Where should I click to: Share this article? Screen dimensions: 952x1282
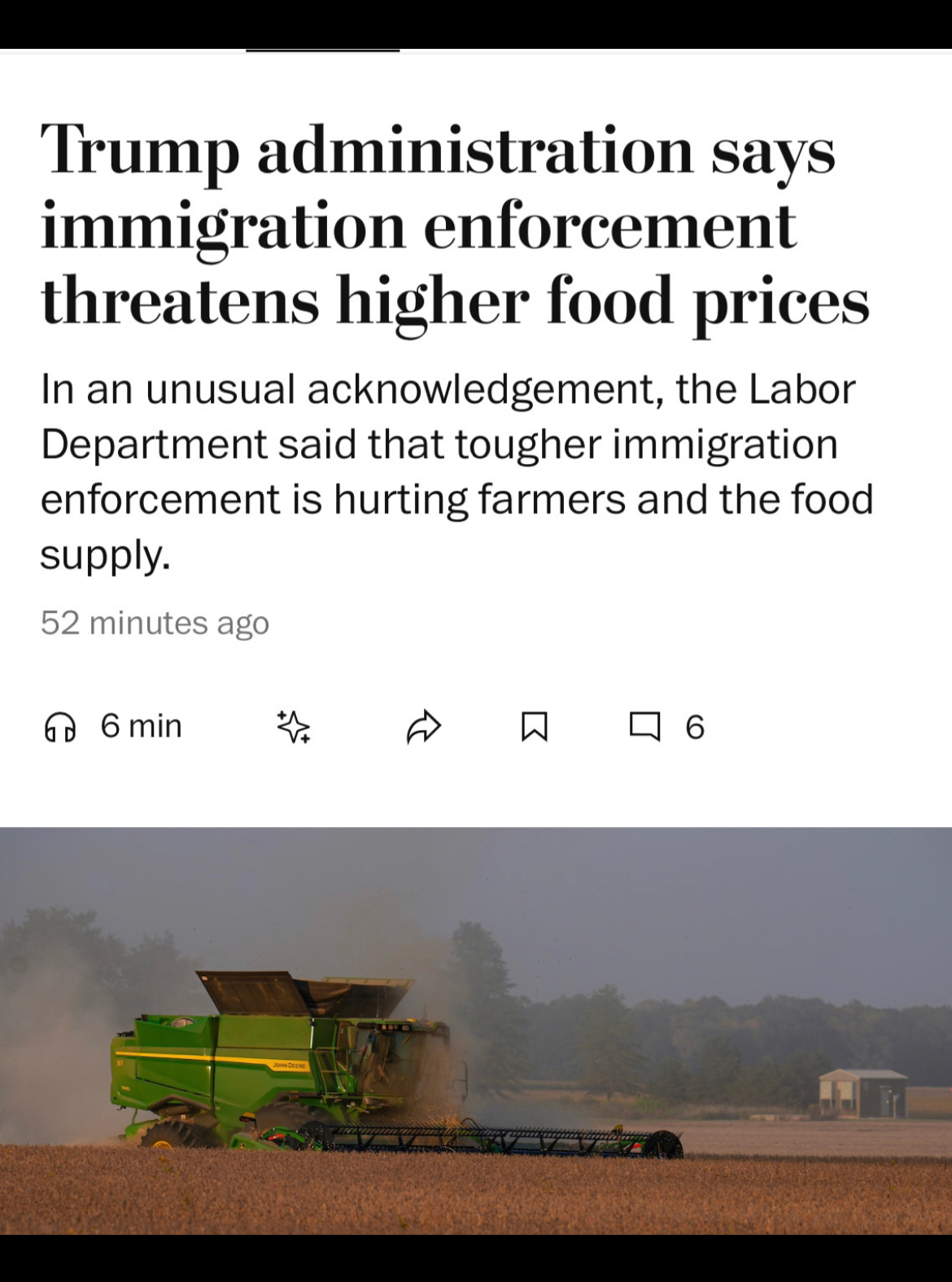point(423,727)
